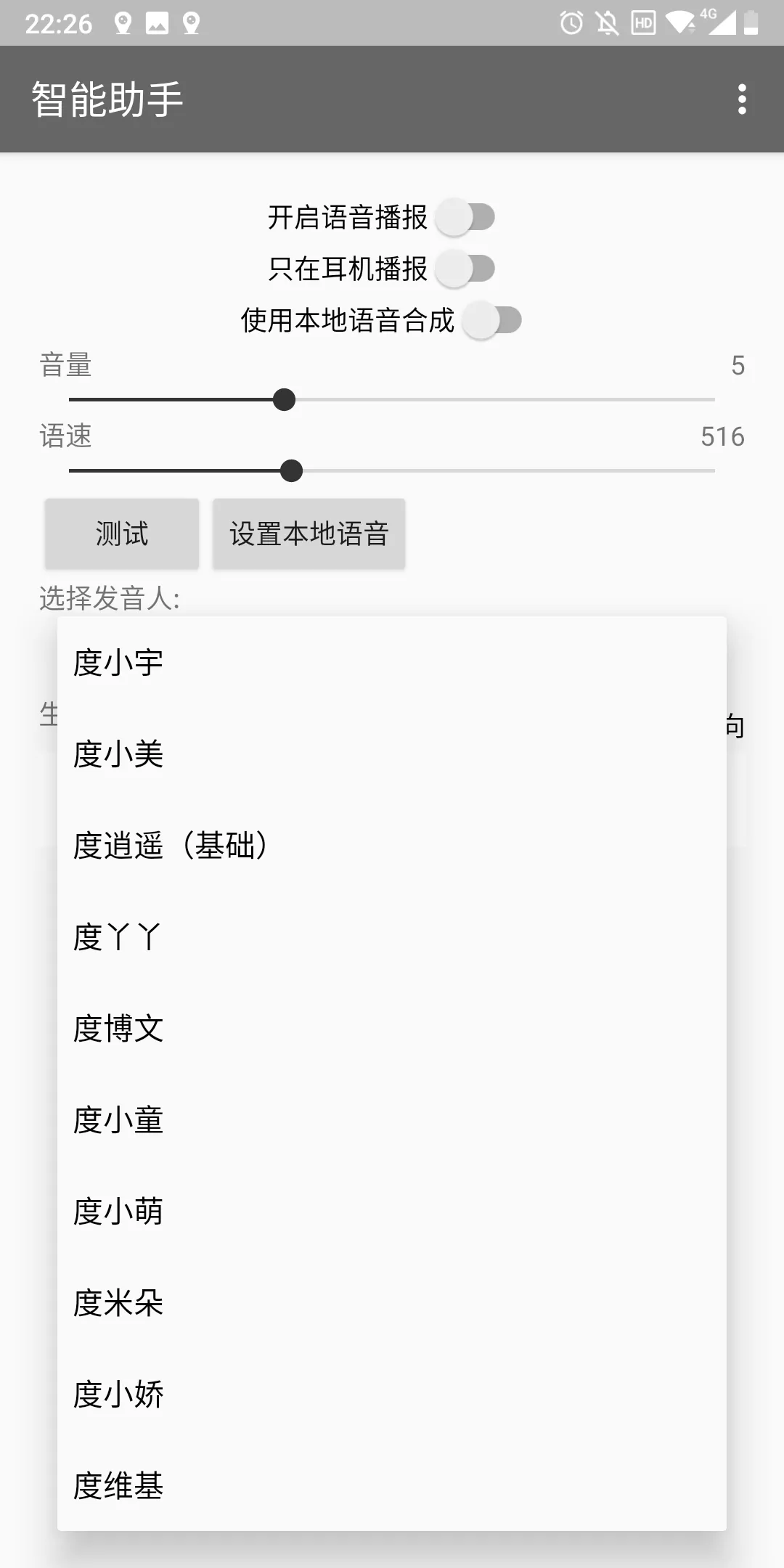Select voice 度小美
Viewport: 784px width, 1568px height.
pyautogui.click(x=392, y=754)
